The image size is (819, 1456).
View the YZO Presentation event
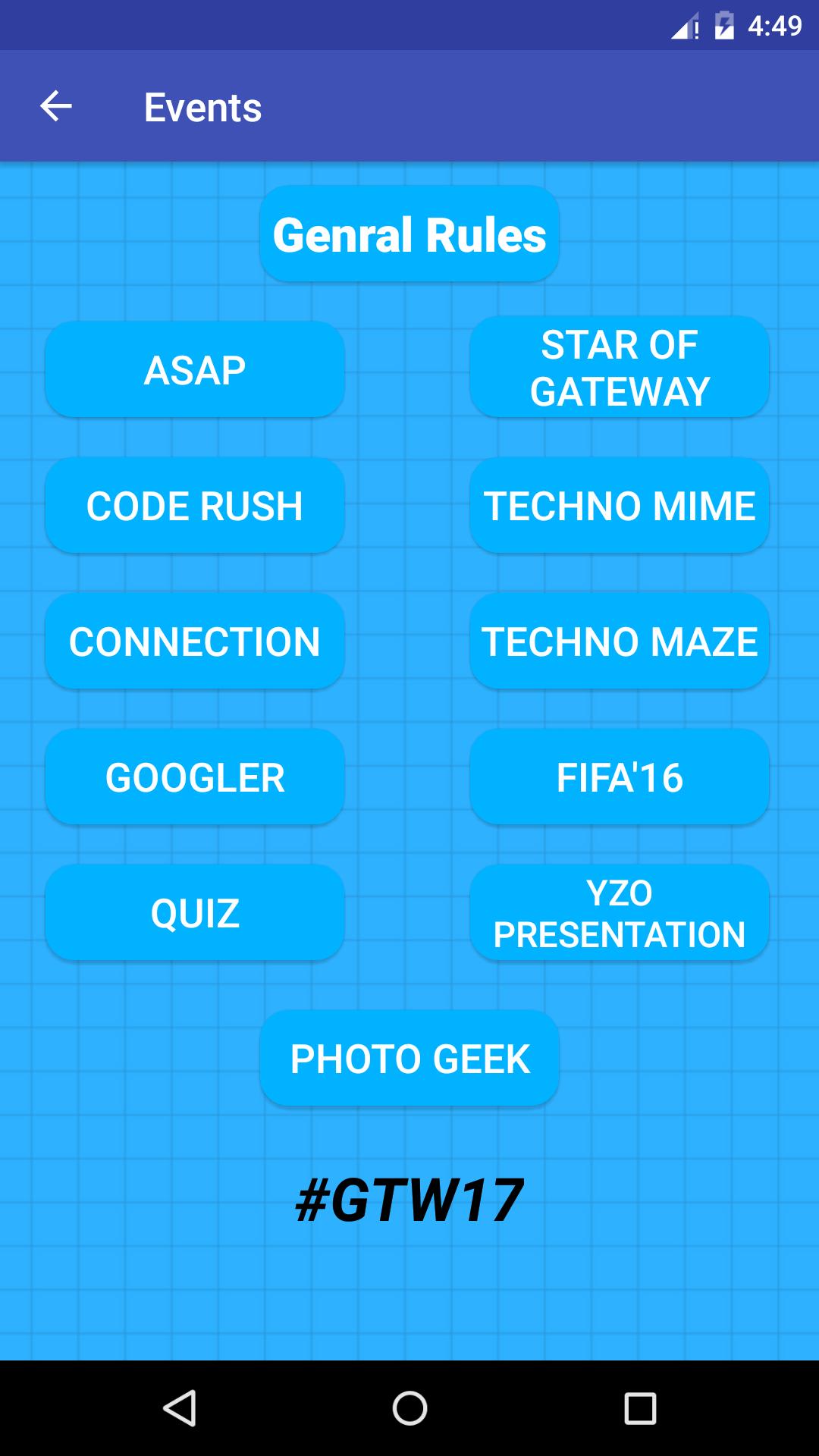[x=620, y=912]
